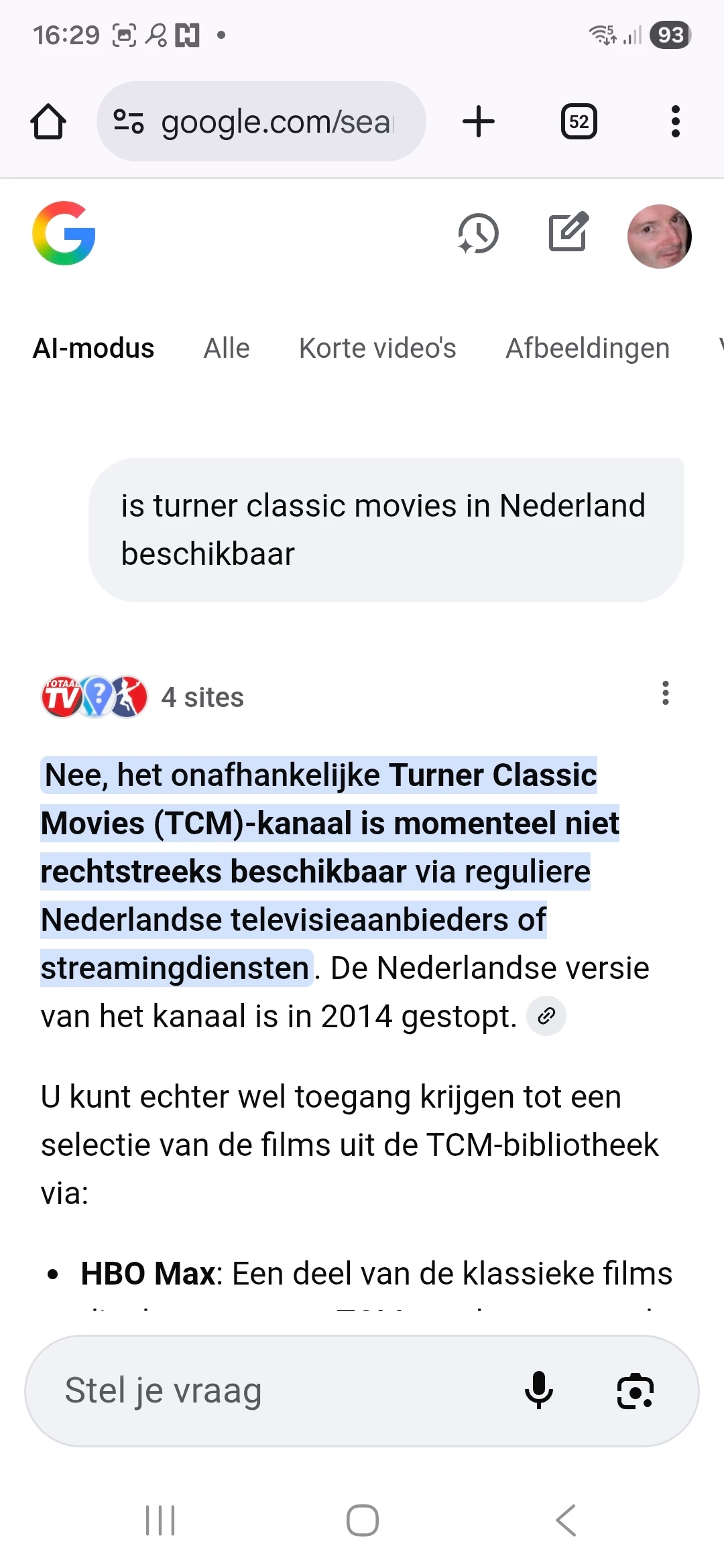Go to the browser home page

click(x=48, y=121)
